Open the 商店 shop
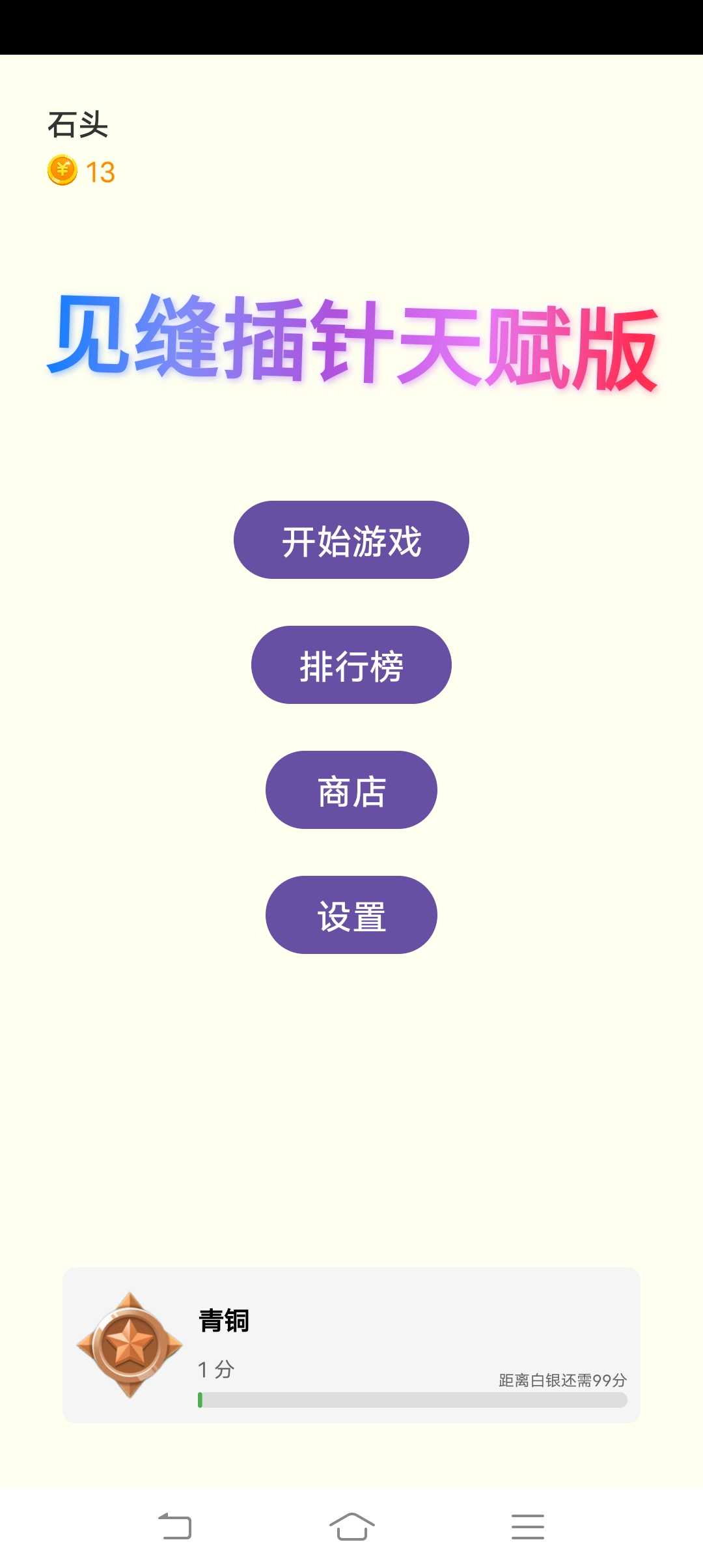Screen dimensions: 703x1568 (x=351, y=790)
